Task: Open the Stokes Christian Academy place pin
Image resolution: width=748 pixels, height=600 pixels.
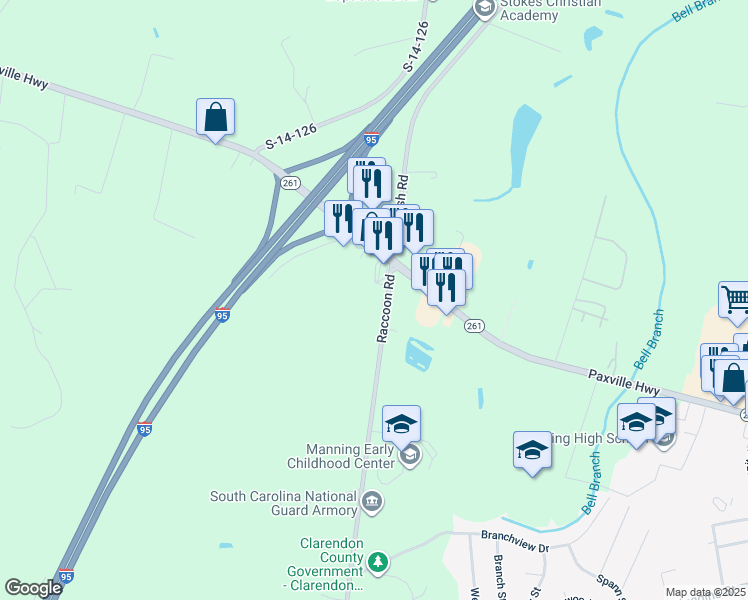Action: [485, 9]
